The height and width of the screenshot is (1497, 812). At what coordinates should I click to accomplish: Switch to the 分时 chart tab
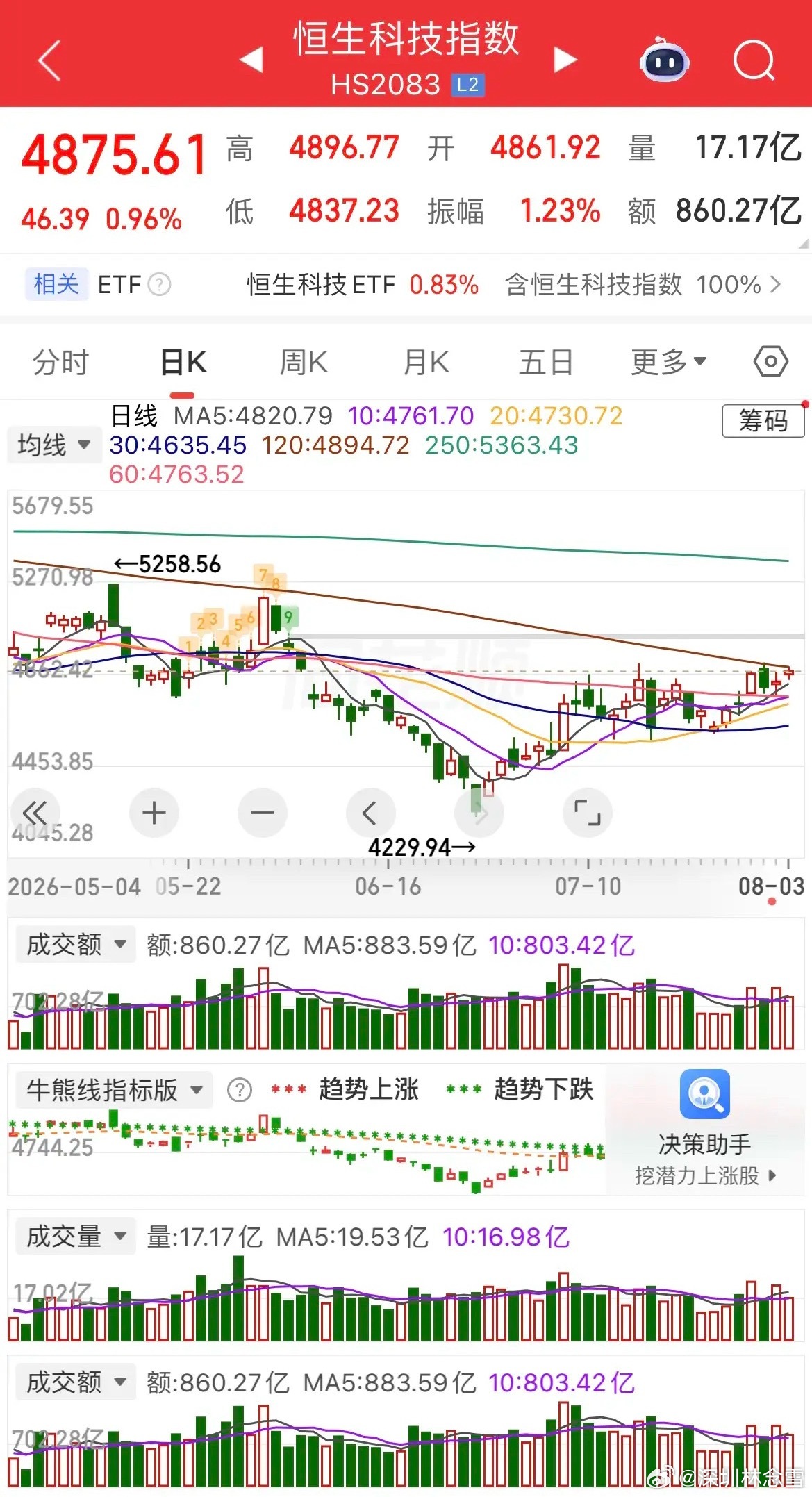pos(61,363)
